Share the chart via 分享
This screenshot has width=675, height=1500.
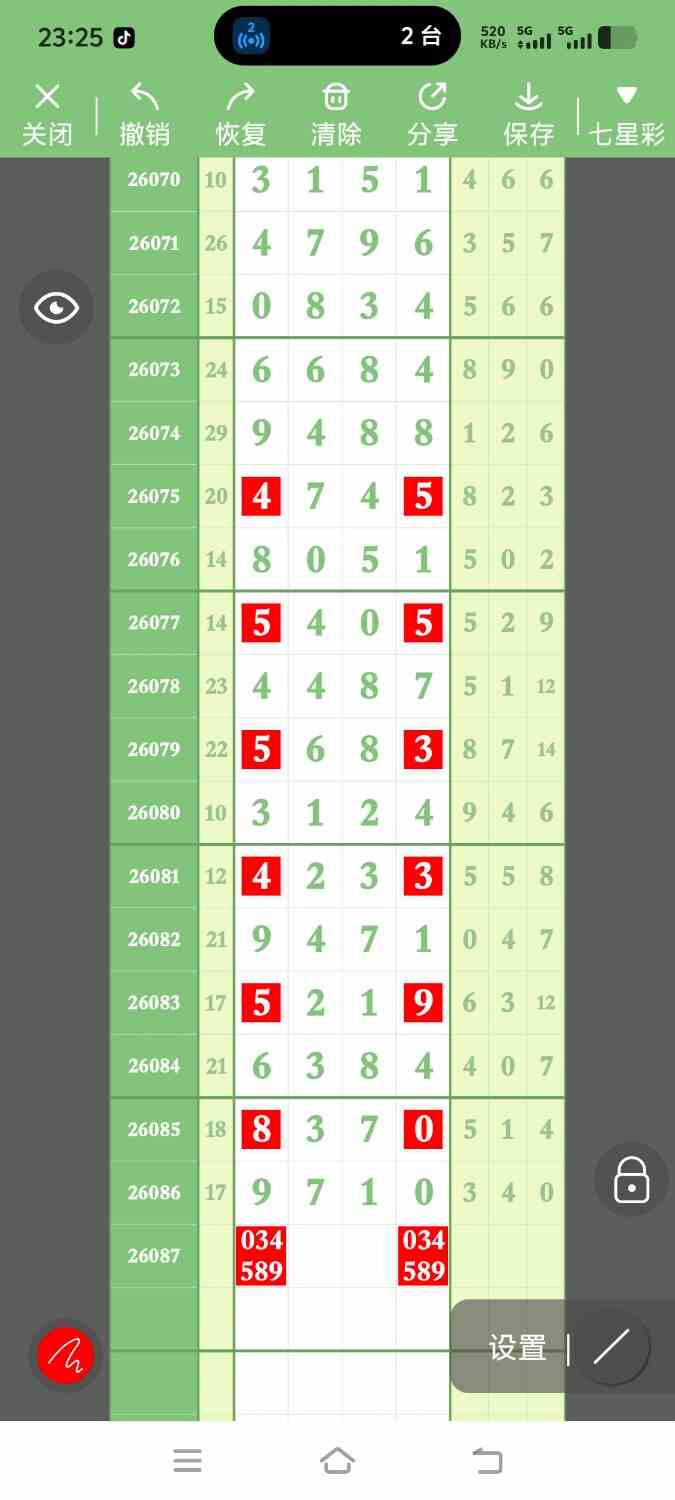432,115
